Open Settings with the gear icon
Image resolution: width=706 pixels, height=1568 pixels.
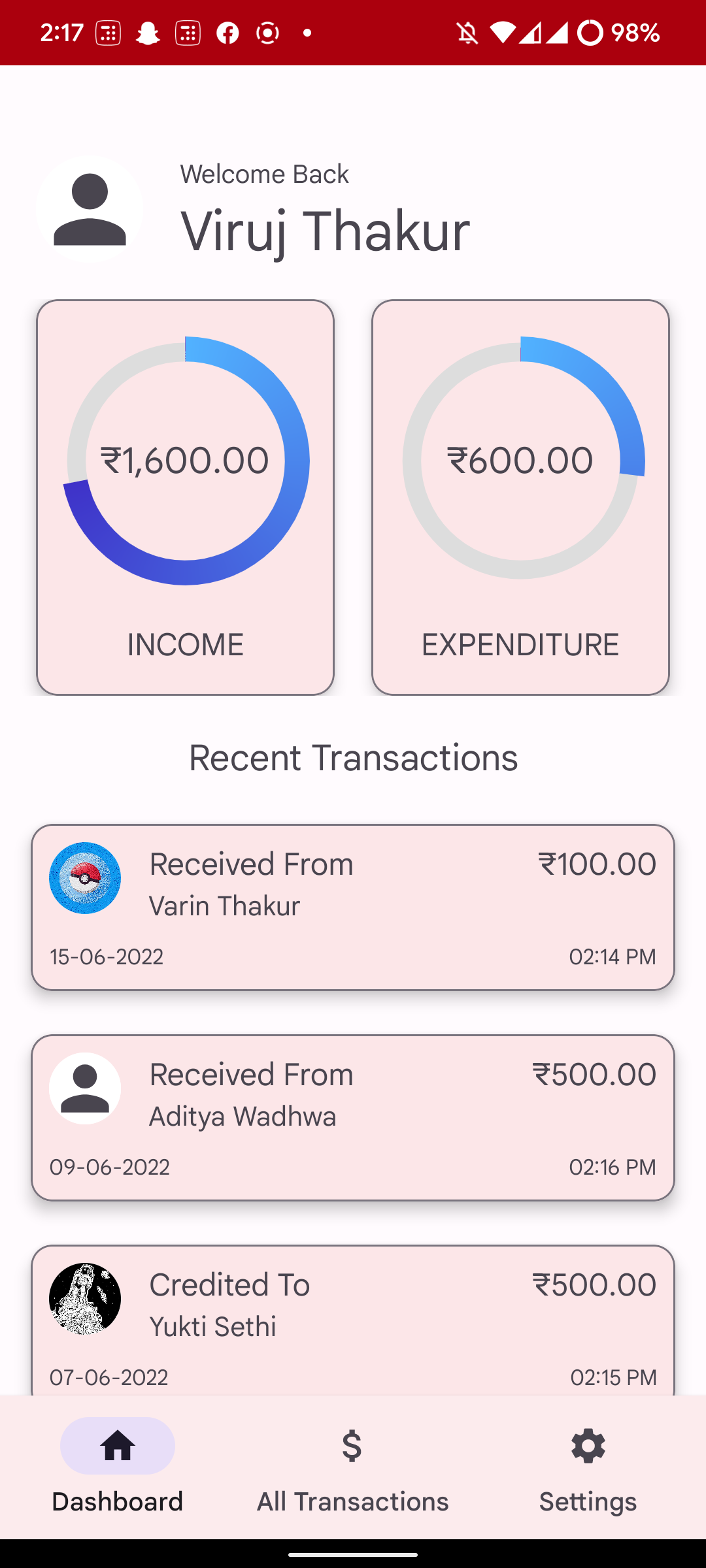tap(587, 1445)
